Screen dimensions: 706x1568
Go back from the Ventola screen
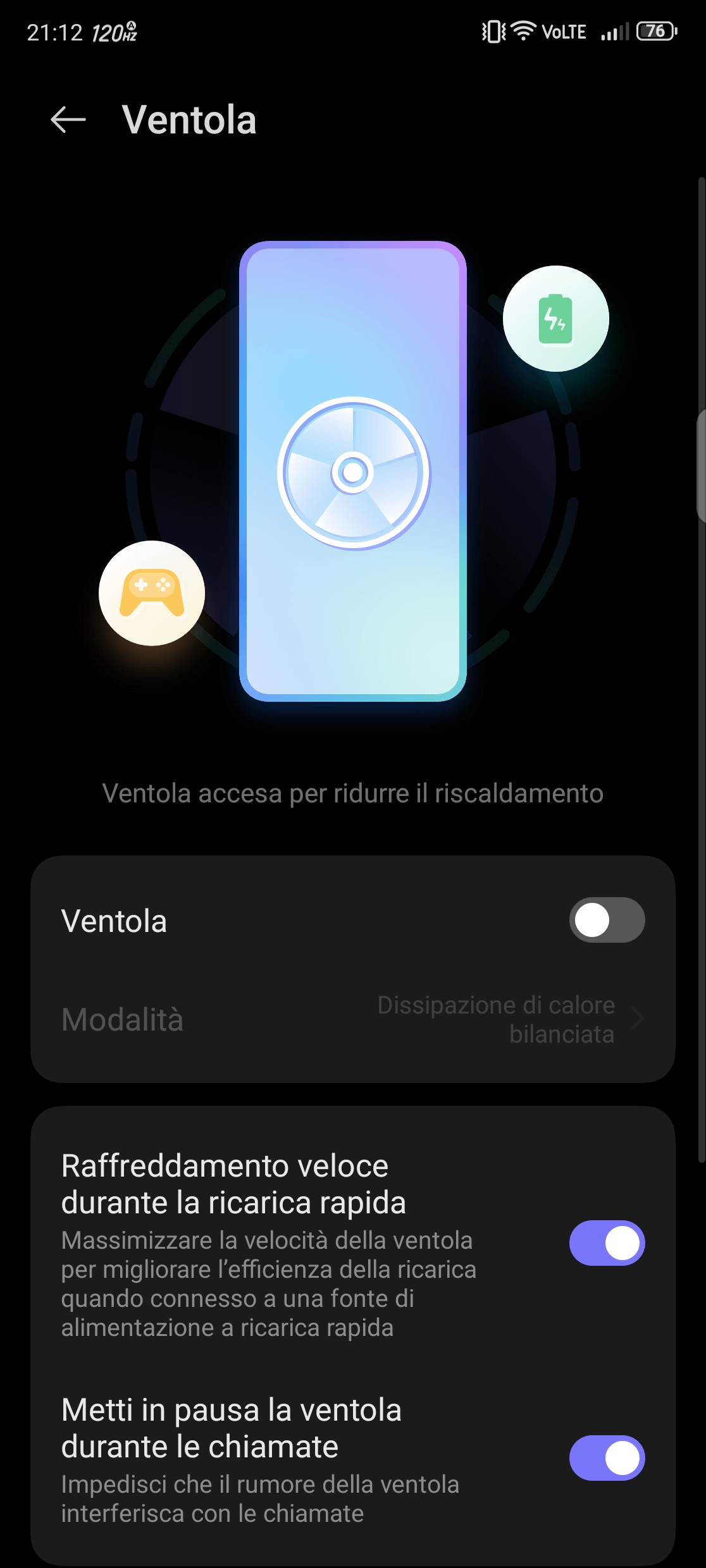(x=68, y=119)
